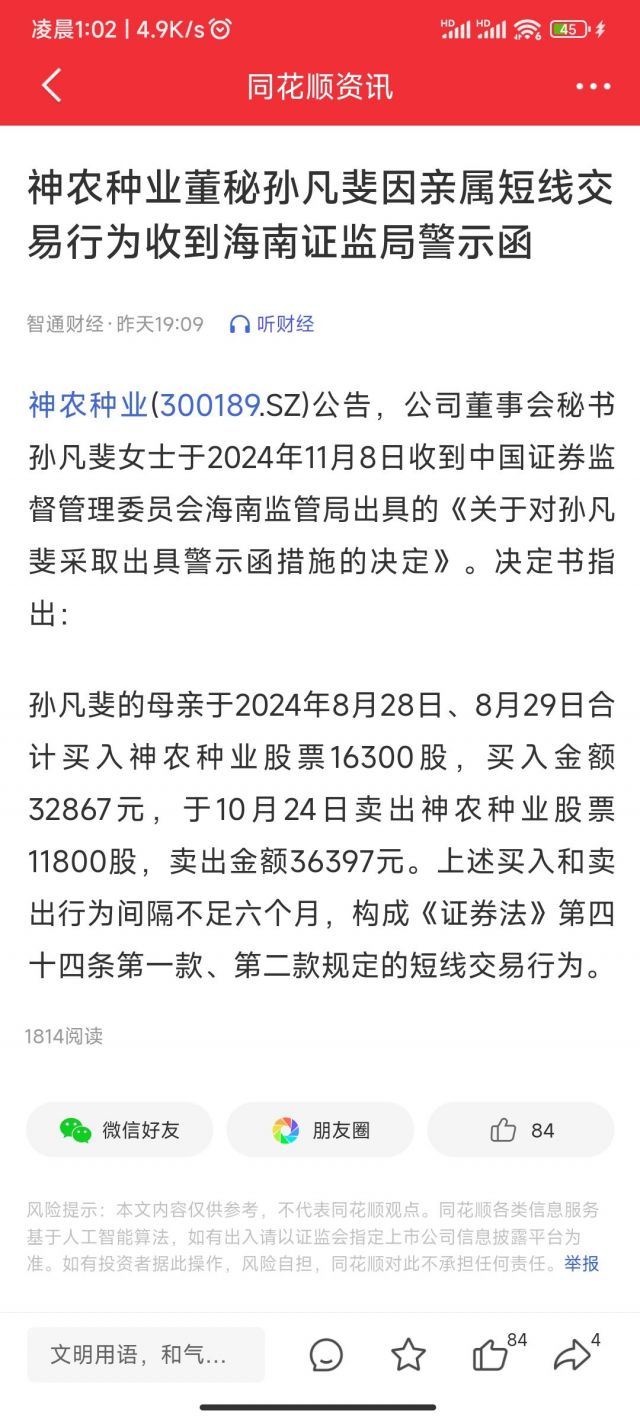Viewport: 640px width, 1422px height.
Task: Like the article via the 84 thumbs-up pill
Action: click(521, 1130)
